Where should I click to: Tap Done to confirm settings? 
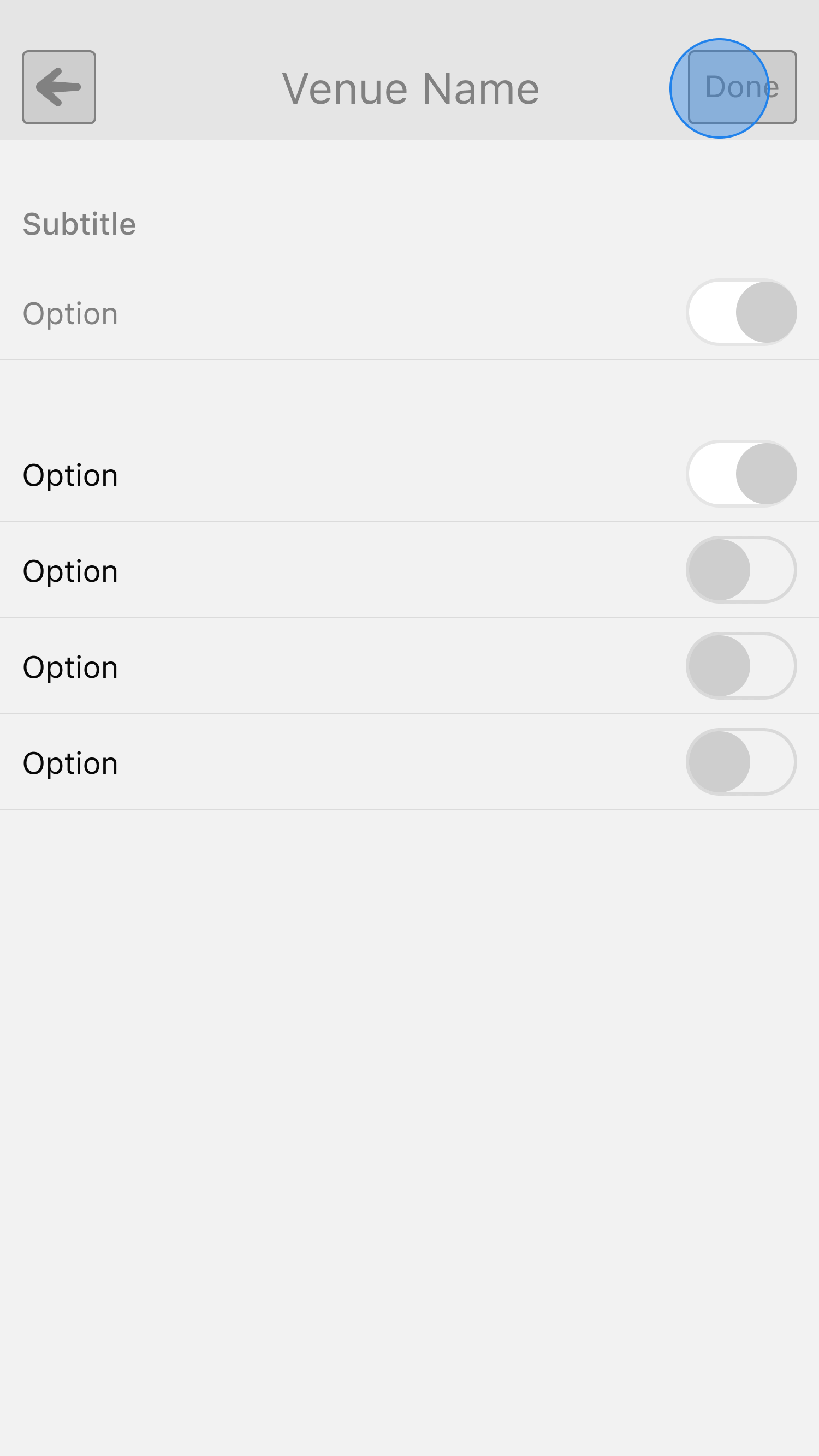[x=741, y=87]
